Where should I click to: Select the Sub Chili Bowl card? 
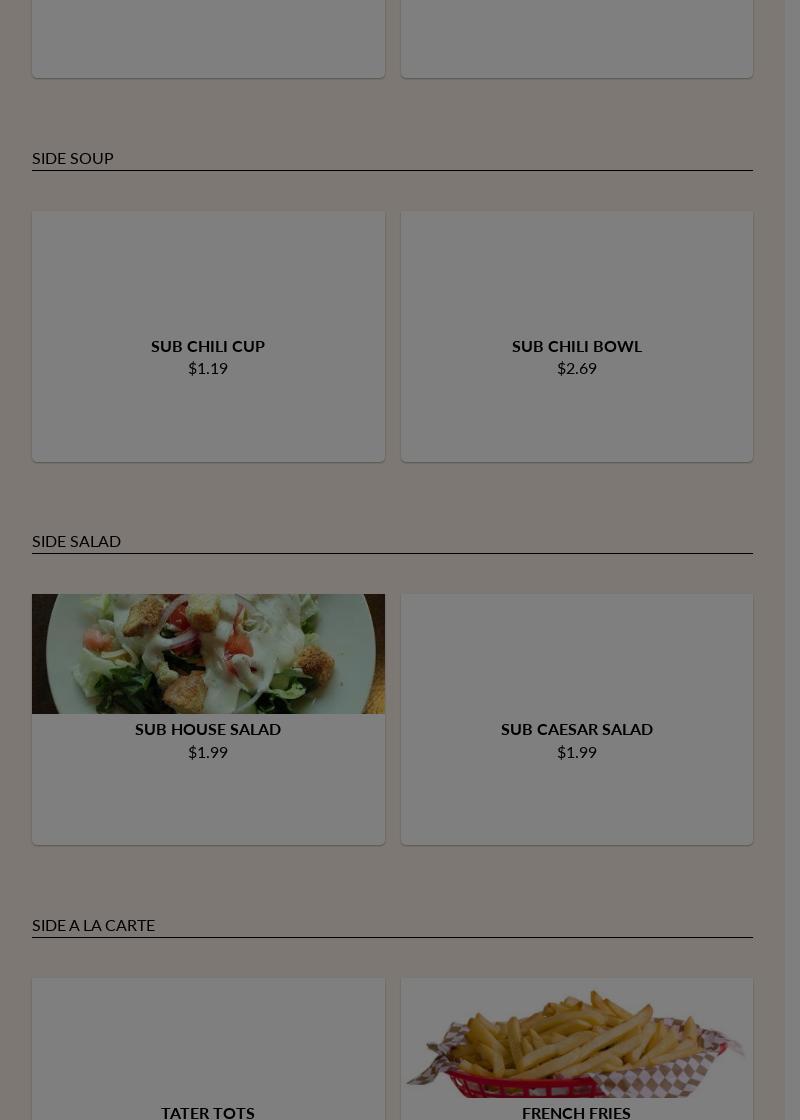(576, 345)
